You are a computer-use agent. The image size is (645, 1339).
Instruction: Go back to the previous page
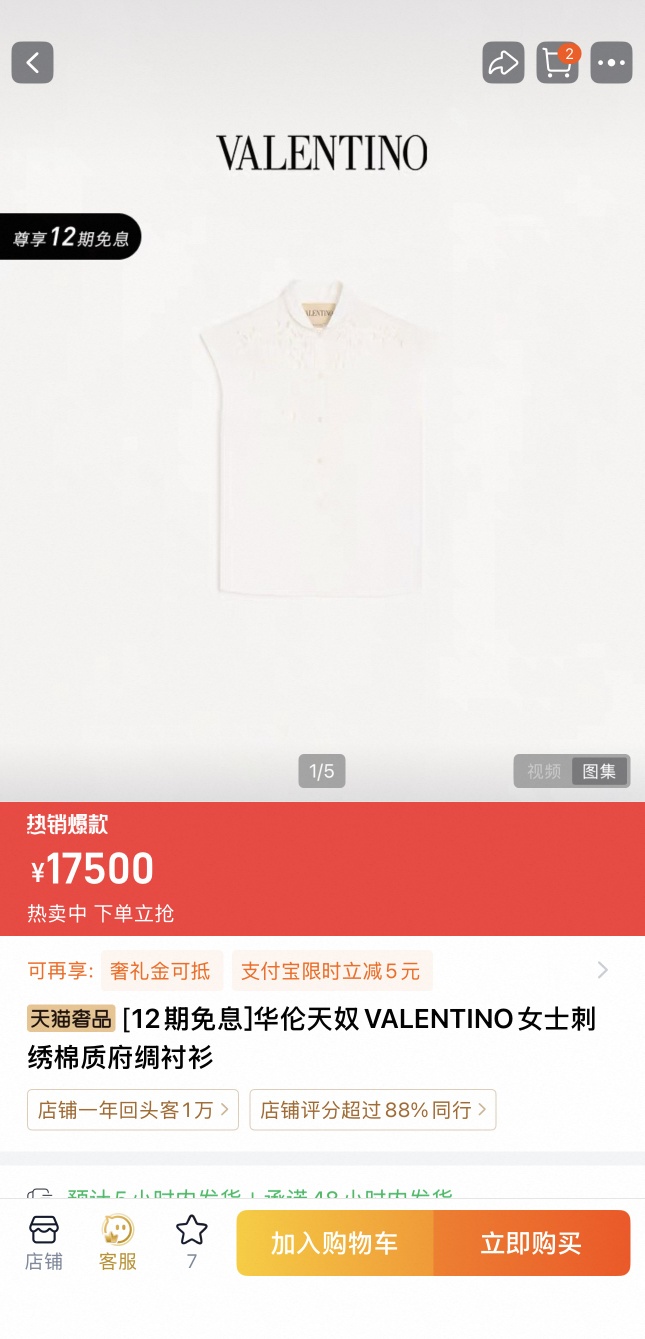click(x=32, y=63)
